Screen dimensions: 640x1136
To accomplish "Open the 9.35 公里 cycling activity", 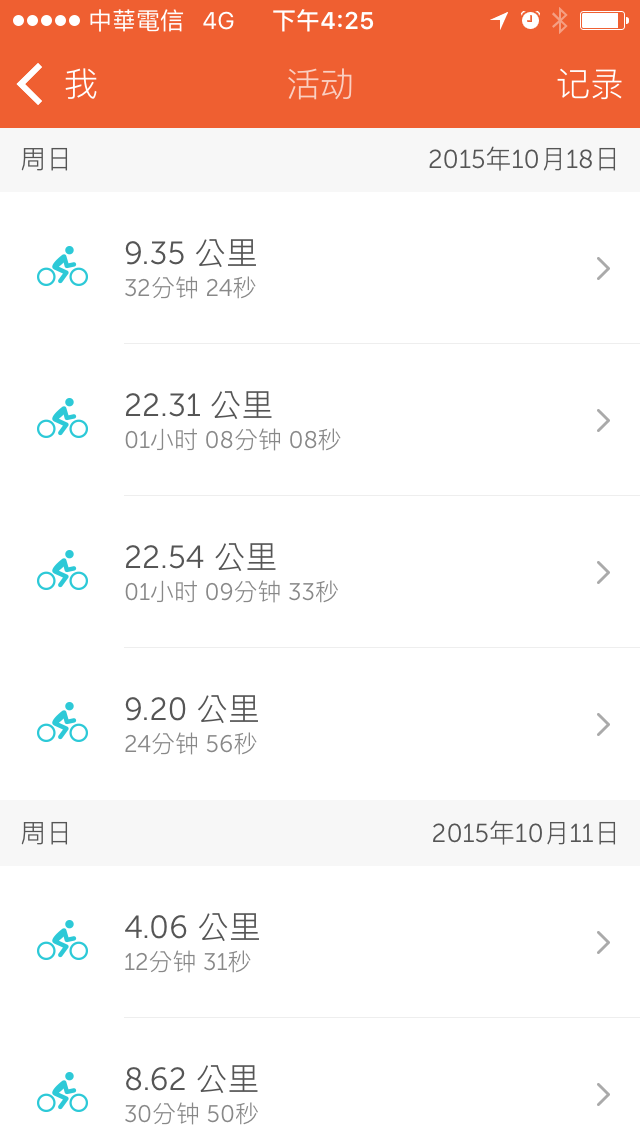I will click(320, 268).
